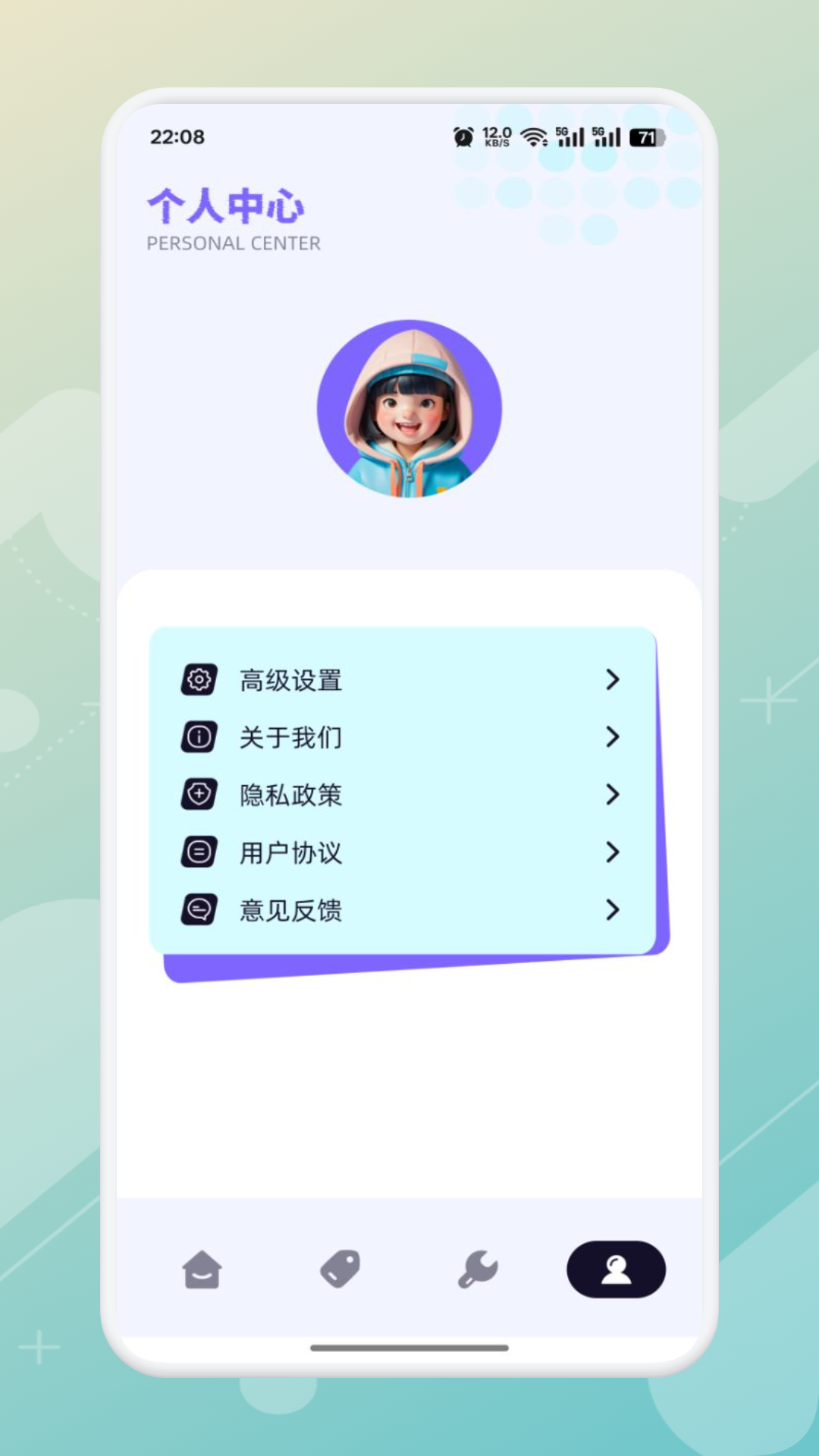Expand the 高级设置 row chevron
The image size is (819, 1456).
613,680
